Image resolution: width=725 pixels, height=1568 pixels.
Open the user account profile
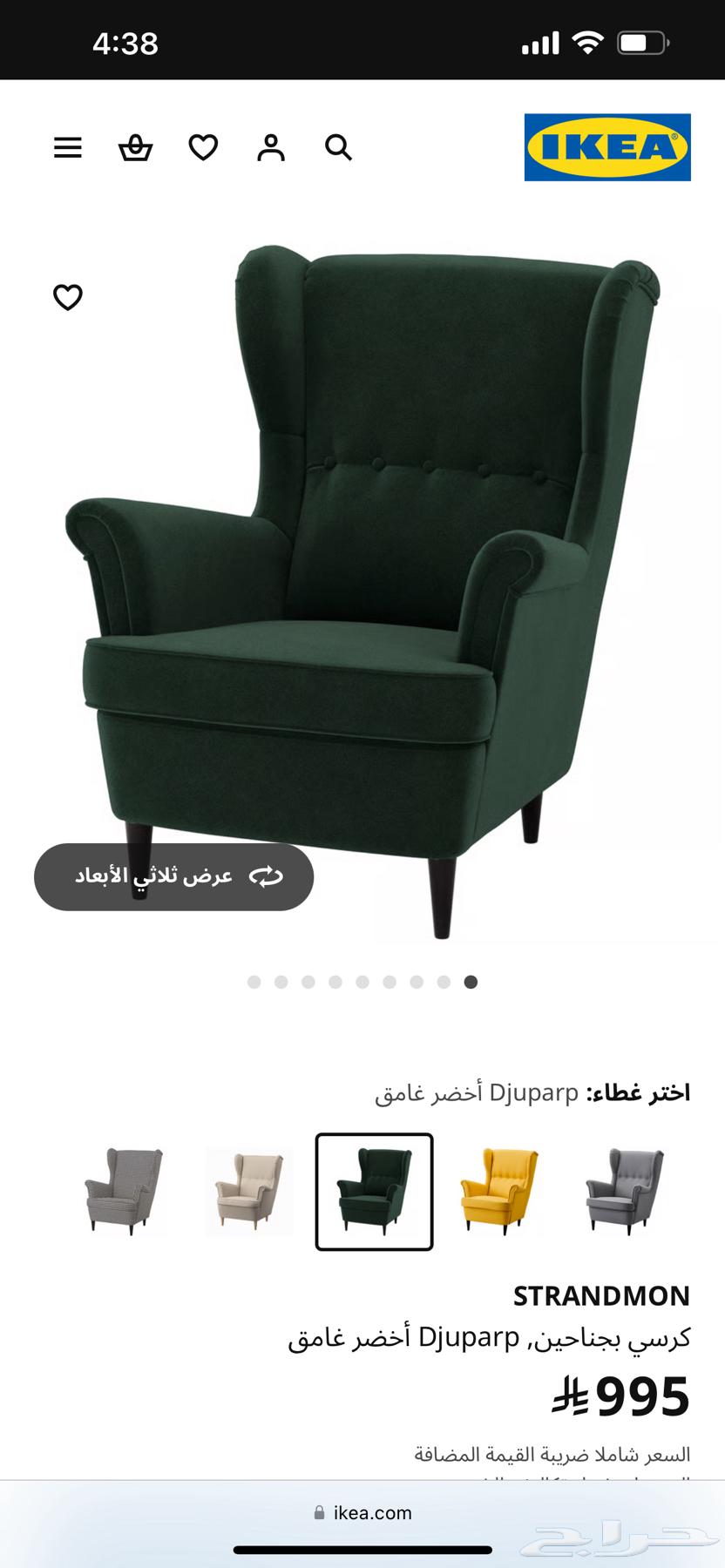(271, 147)
